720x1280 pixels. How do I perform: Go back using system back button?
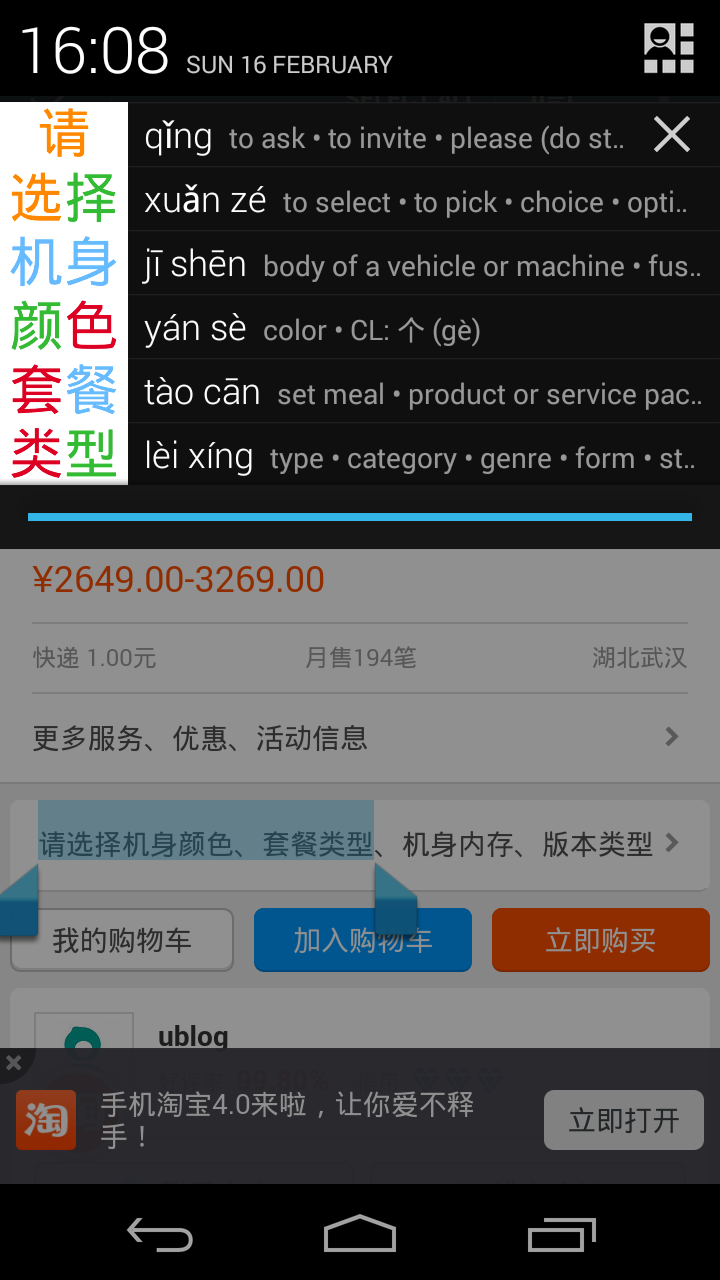pyautogui.click(x=160, y=1235)
